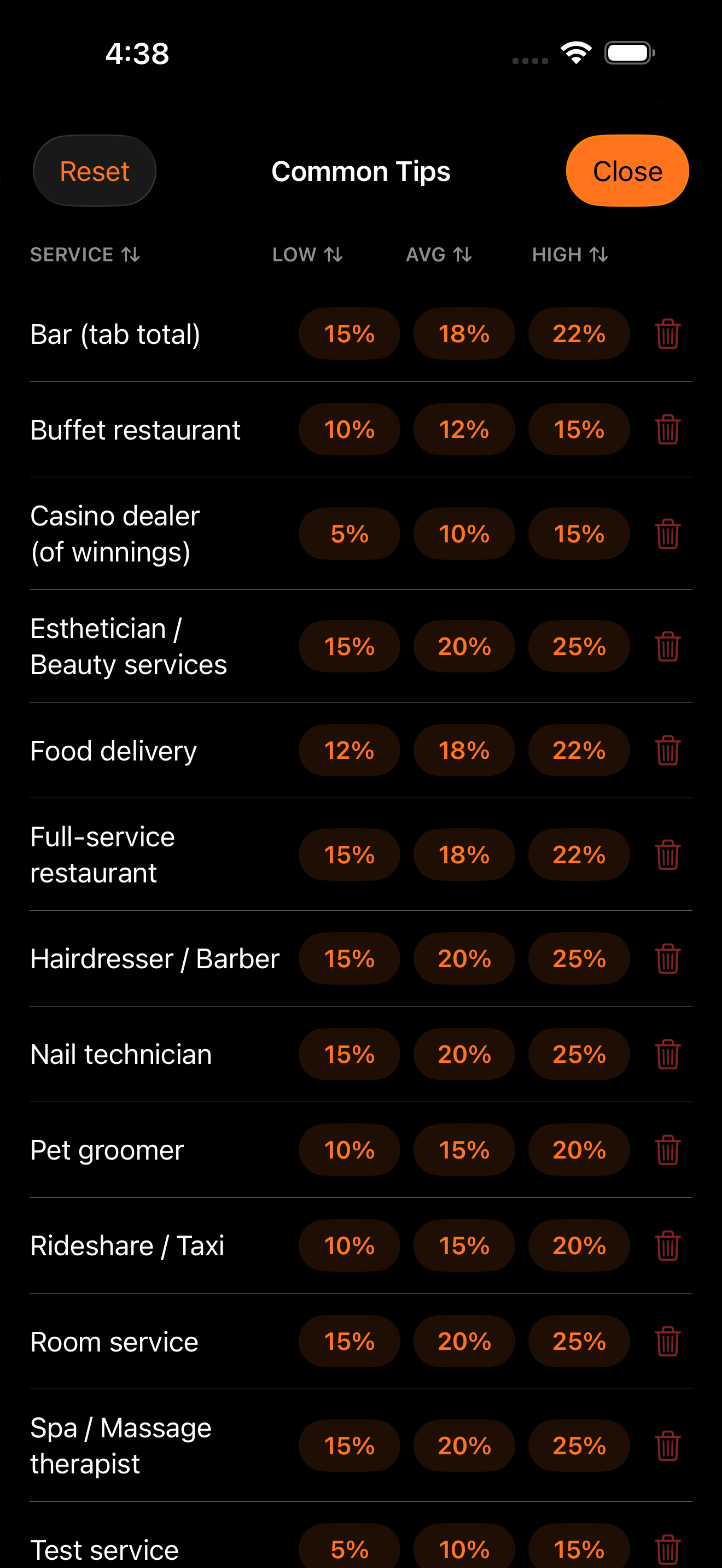Sort the list by SERVICE column
Viewport: 722px width, 1568px height.
click(85, 254)
